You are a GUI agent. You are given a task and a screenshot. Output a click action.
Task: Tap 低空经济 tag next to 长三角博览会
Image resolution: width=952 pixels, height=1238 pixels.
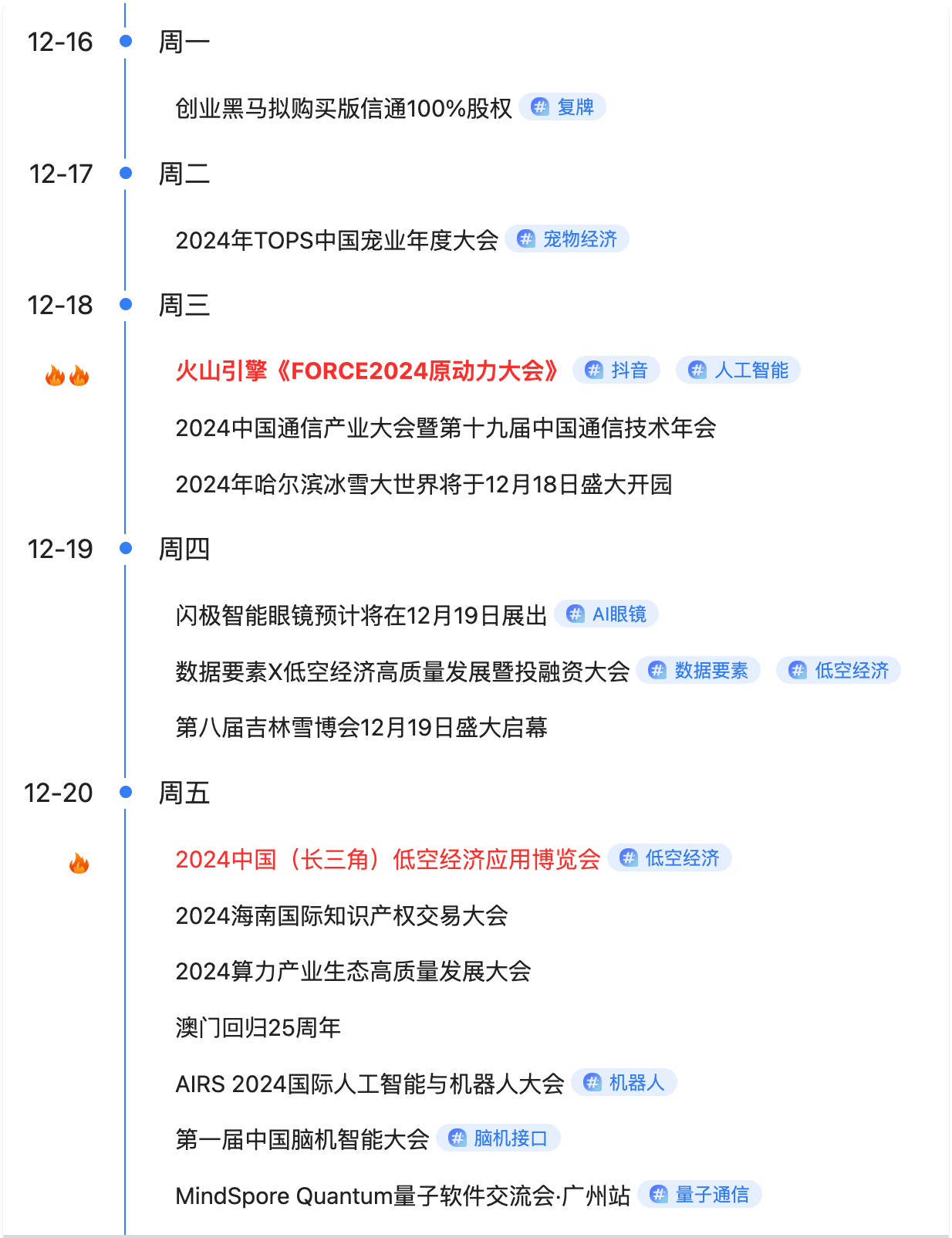tap(670, 858)
